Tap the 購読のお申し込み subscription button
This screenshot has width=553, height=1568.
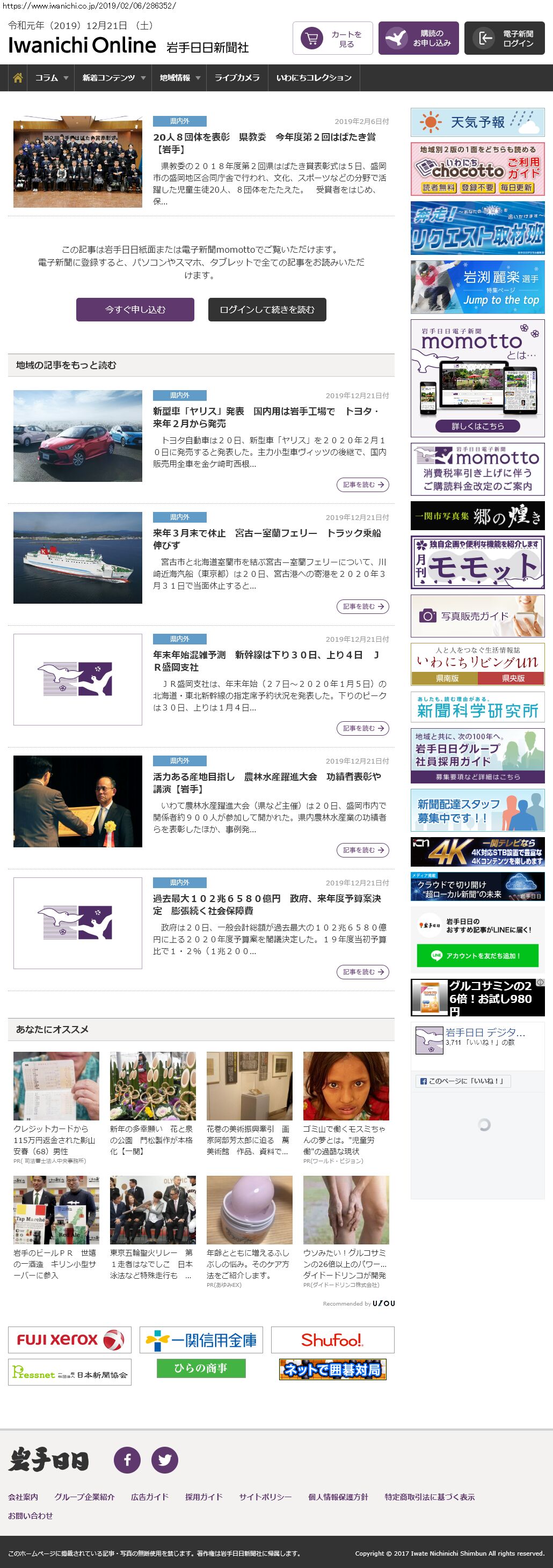pyautogui.click(x=418, y=38)
